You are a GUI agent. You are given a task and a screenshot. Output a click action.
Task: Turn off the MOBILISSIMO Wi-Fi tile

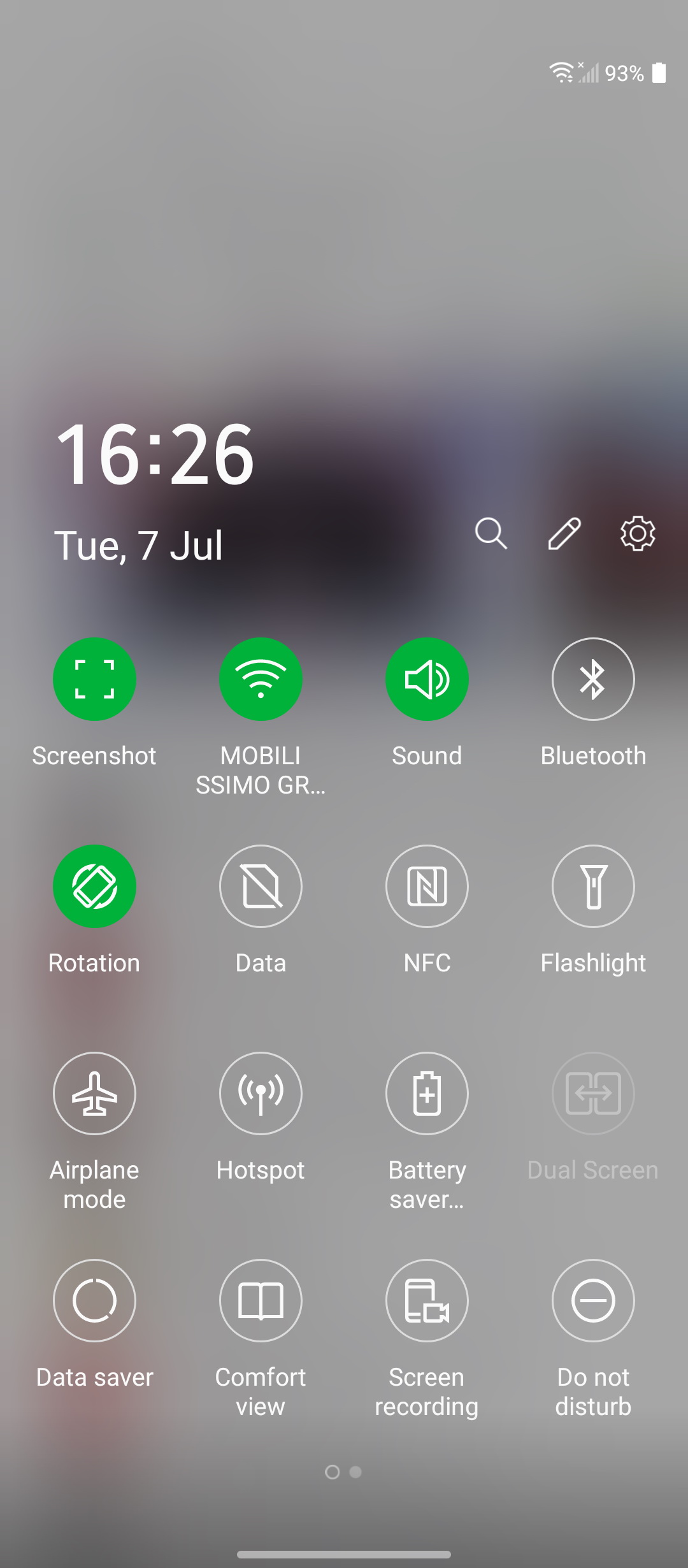point(261,679)
